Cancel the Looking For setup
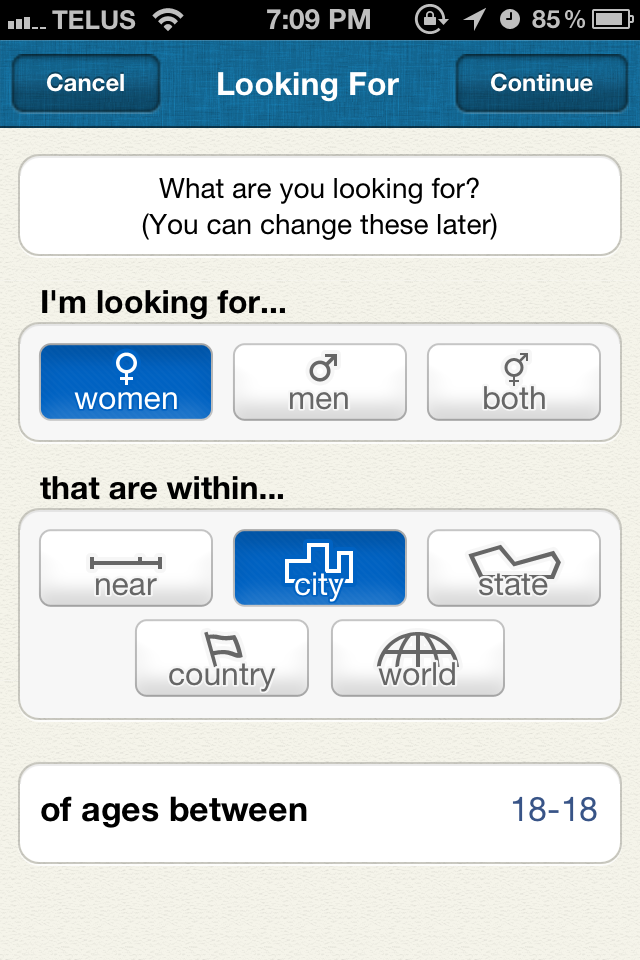Screen dimensions: 640x960 pos(86,83)
